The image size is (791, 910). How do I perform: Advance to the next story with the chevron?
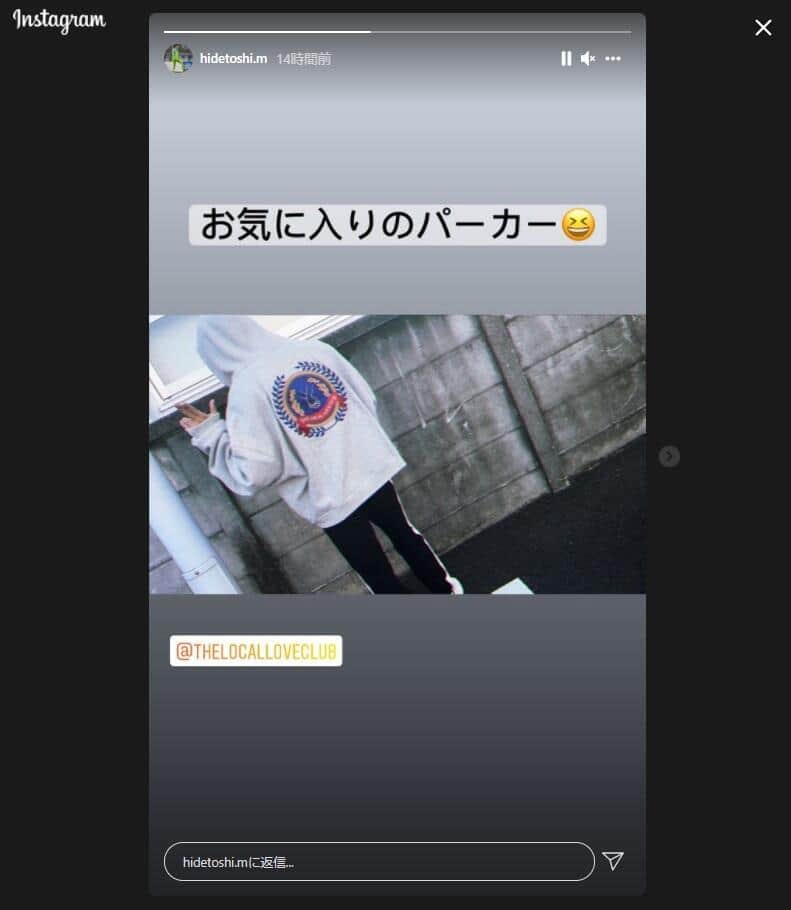click(668, 456)
